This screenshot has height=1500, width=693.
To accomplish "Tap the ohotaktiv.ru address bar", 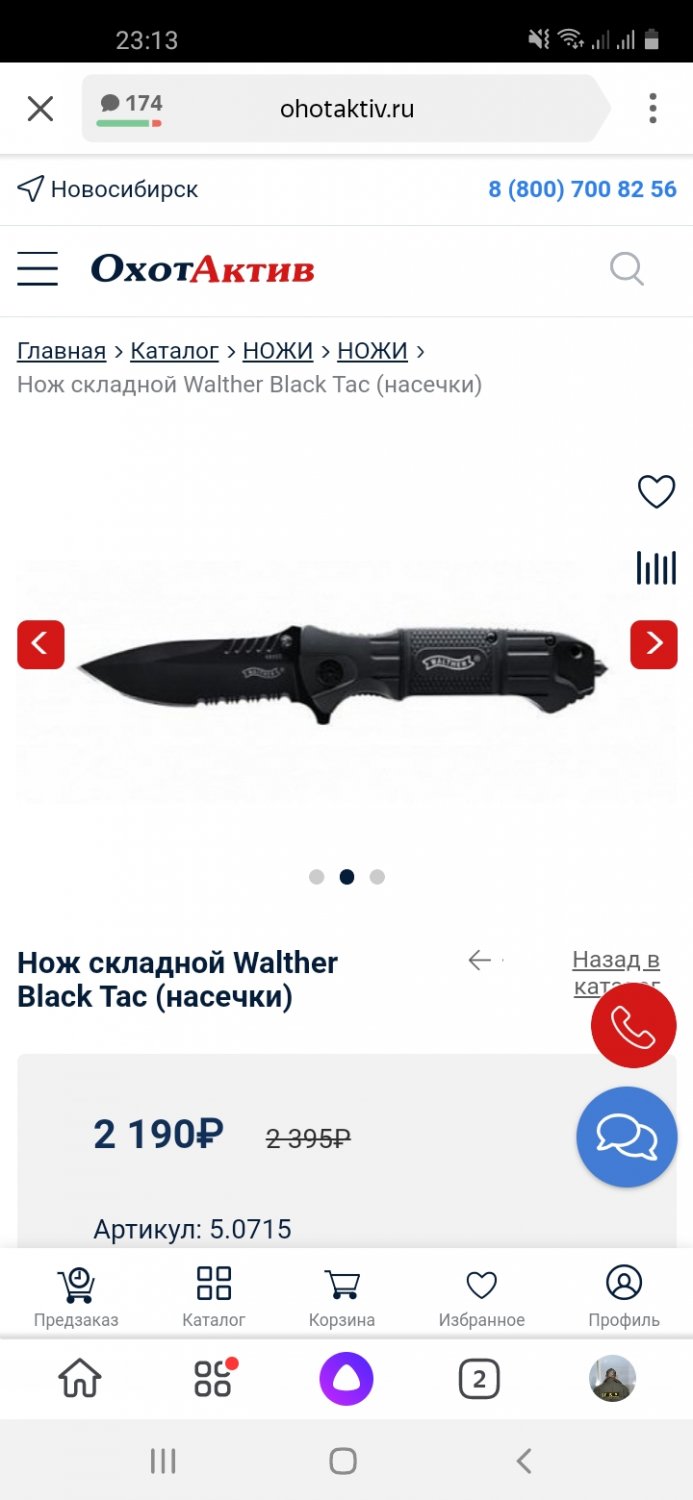I will 346,108.
